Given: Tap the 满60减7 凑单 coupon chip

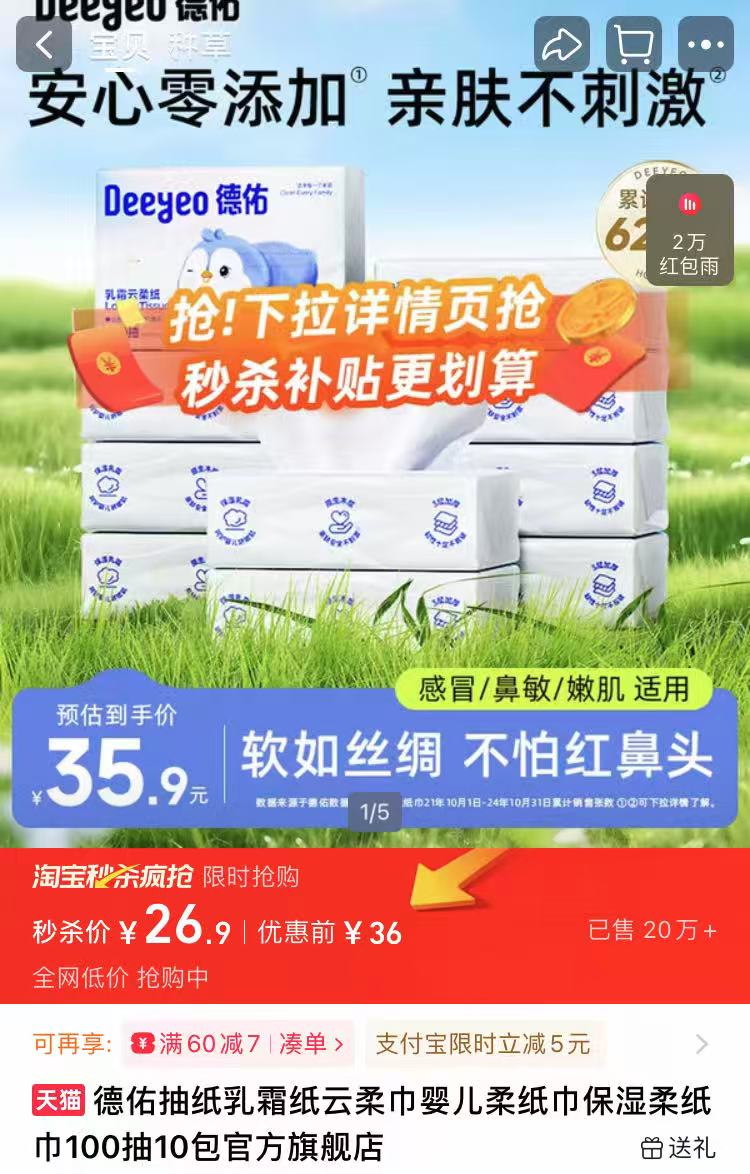Looking at the screenshot, I should point(238,1045).
